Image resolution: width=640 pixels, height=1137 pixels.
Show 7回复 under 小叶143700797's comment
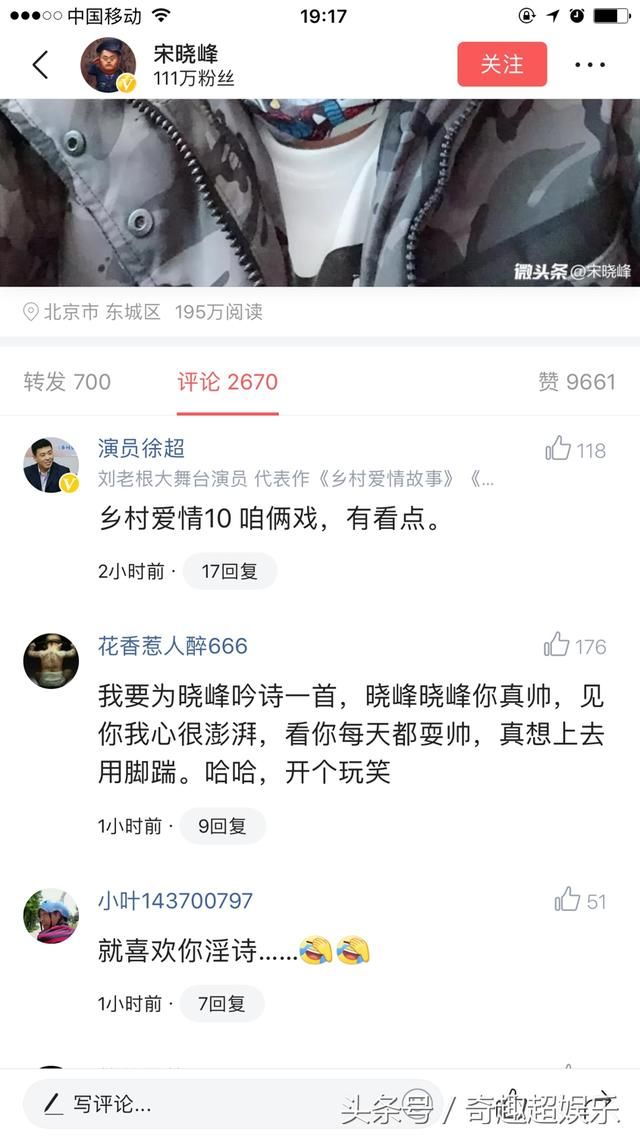(222, 1003)
